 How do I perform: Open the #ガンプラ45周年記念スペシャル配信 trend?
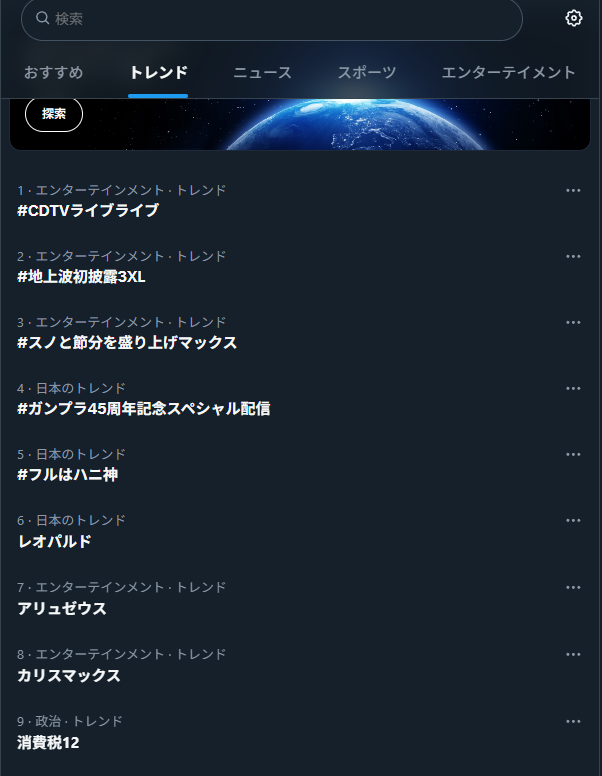tap(144, 409)
